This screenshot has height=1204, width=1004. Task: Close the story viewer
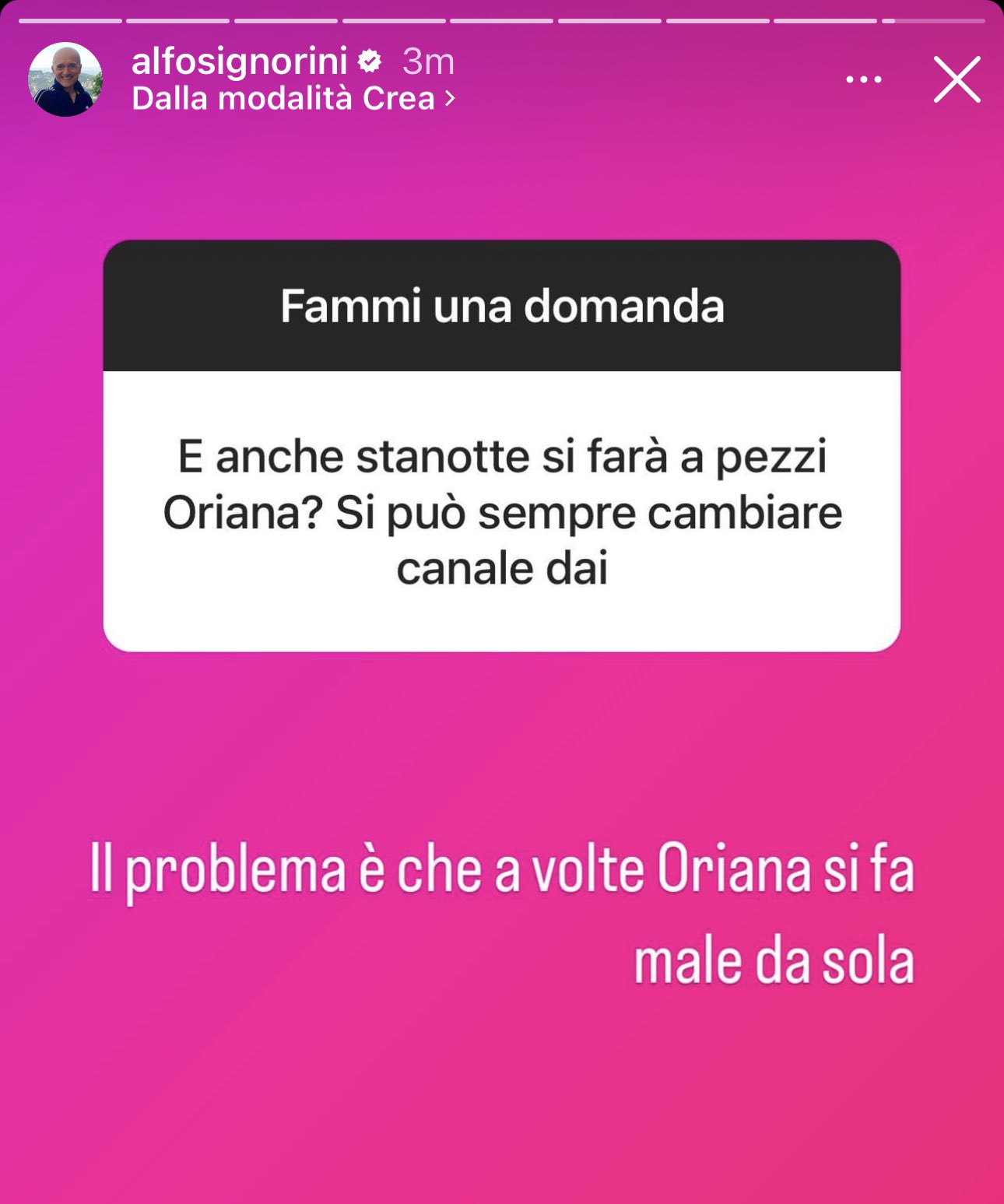[x=957, y=79]
